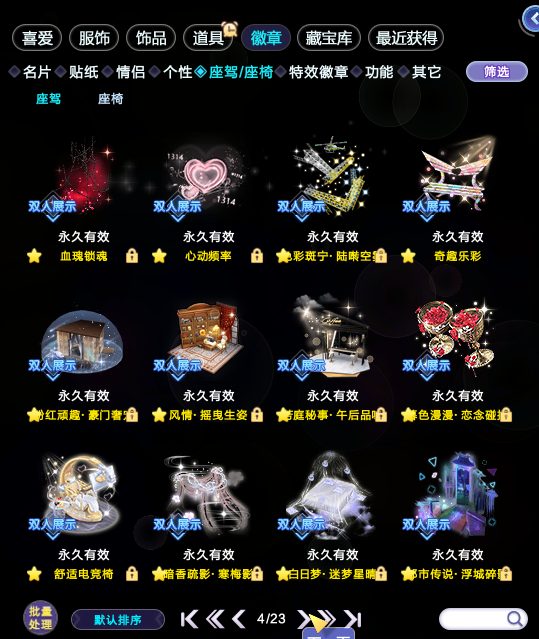The height and width of the screenshot is (639, 539).
Task: Switch to the 座椅 sub-tab
Action: pos(110,99)
